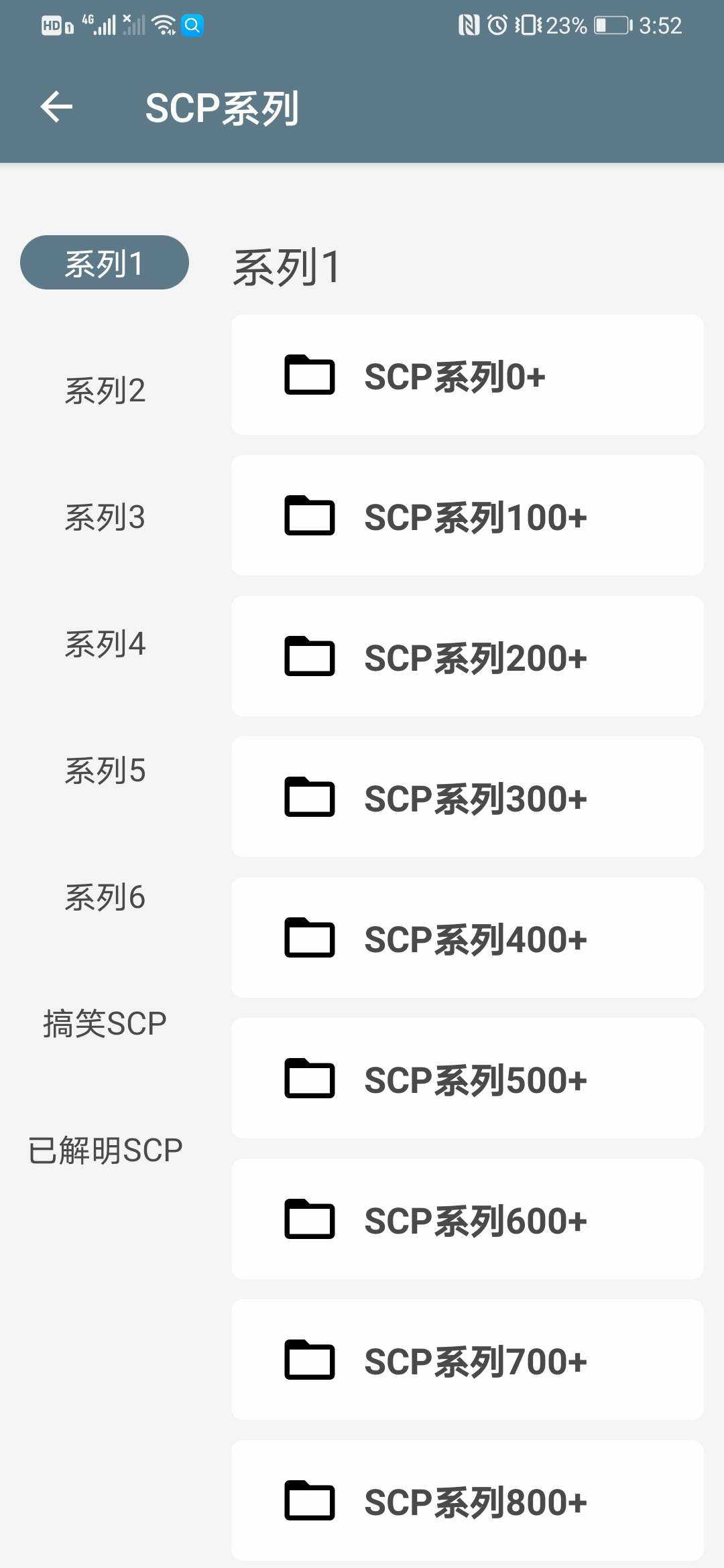Open the 搞笑SCP category
Image resolution: width=724 pixels, height=1568 pixels.
click(105, 1024)
